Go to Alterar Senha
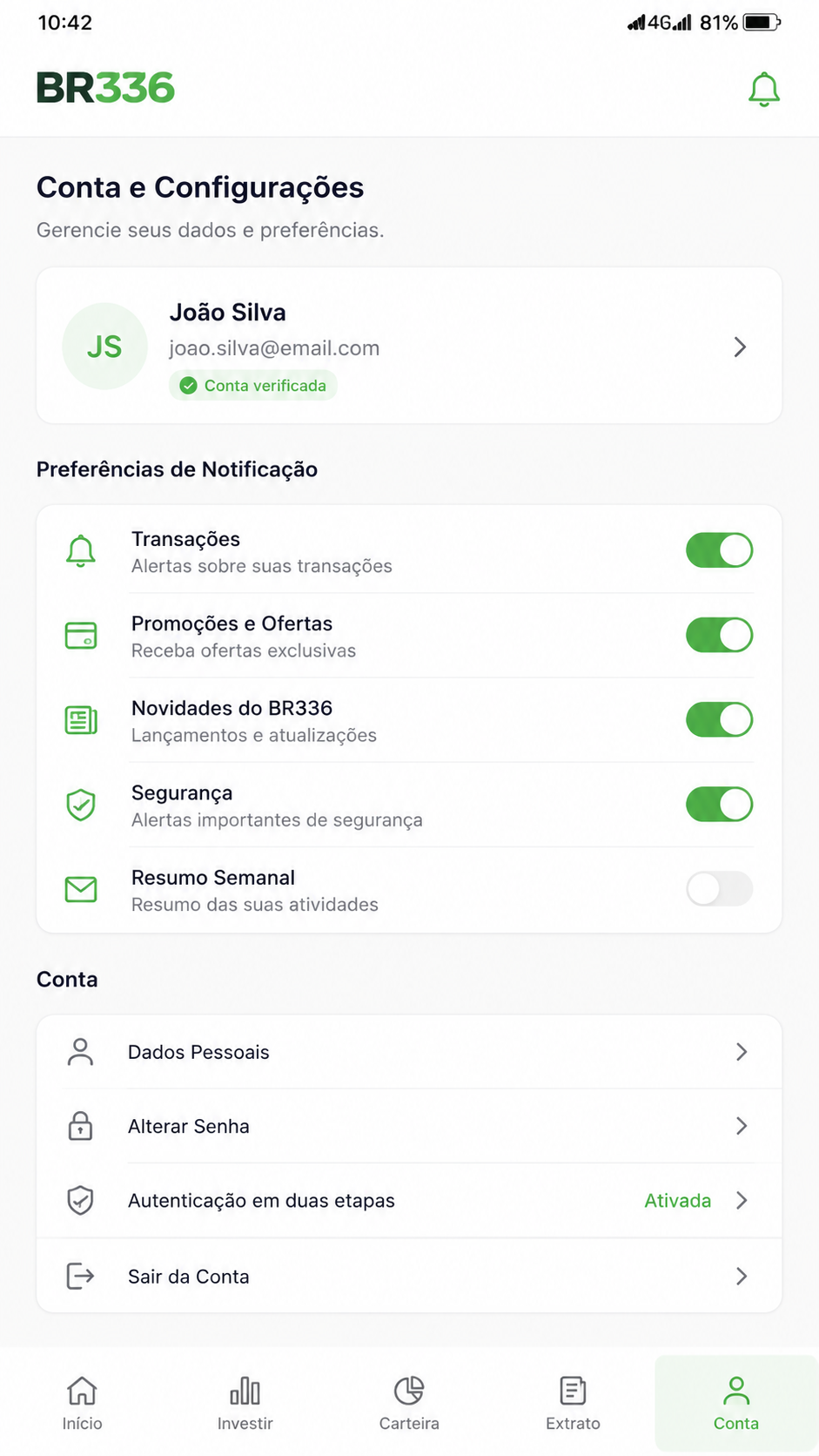 (x=409, y=1126)
